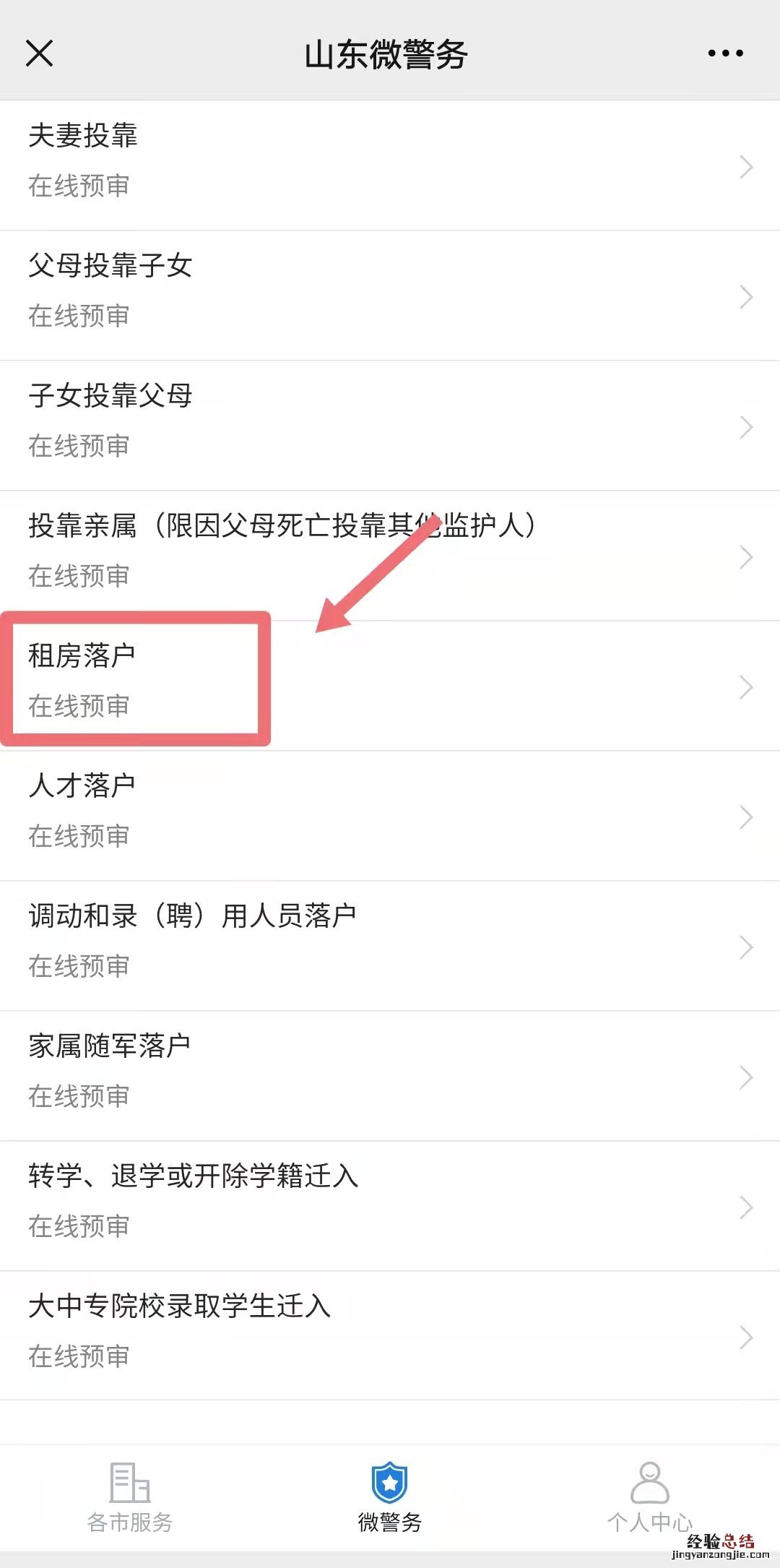The image size is (780, 1568).
Task: Open 调动和录（聘）用人员落户 row
Action: [390, 946]
